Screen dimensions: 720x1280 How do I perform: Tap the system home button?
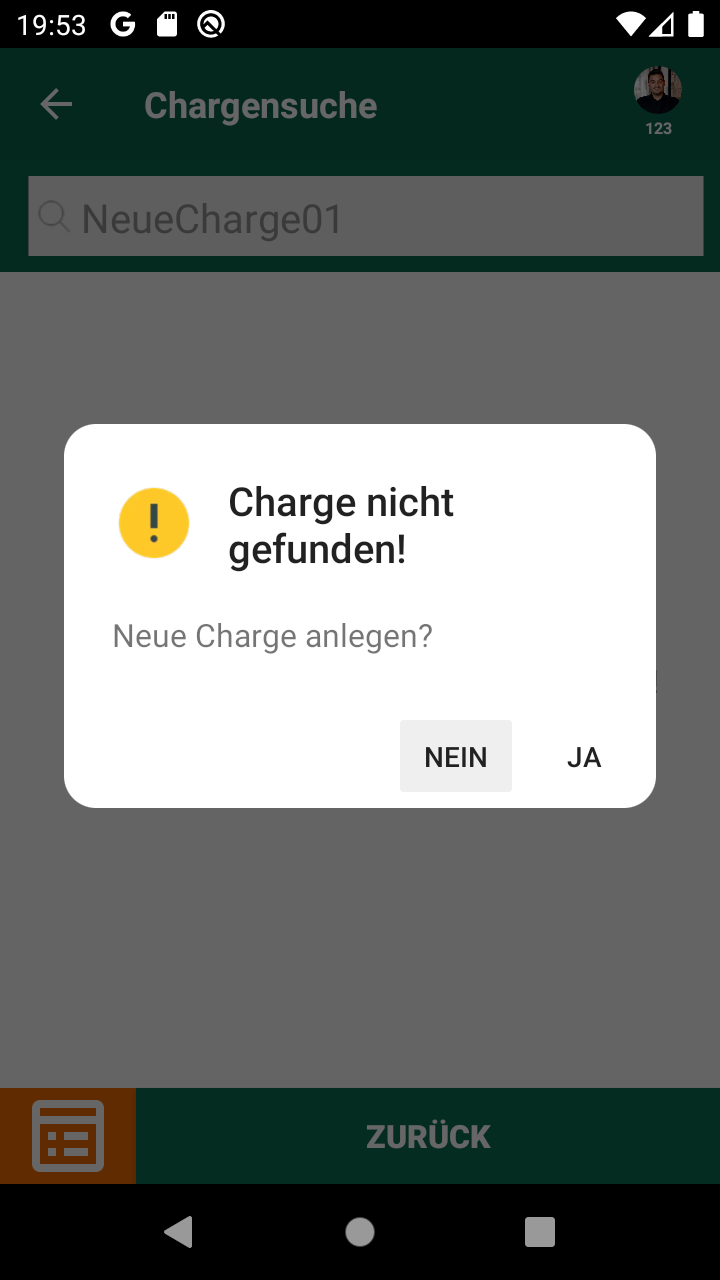click(360, 1232)
